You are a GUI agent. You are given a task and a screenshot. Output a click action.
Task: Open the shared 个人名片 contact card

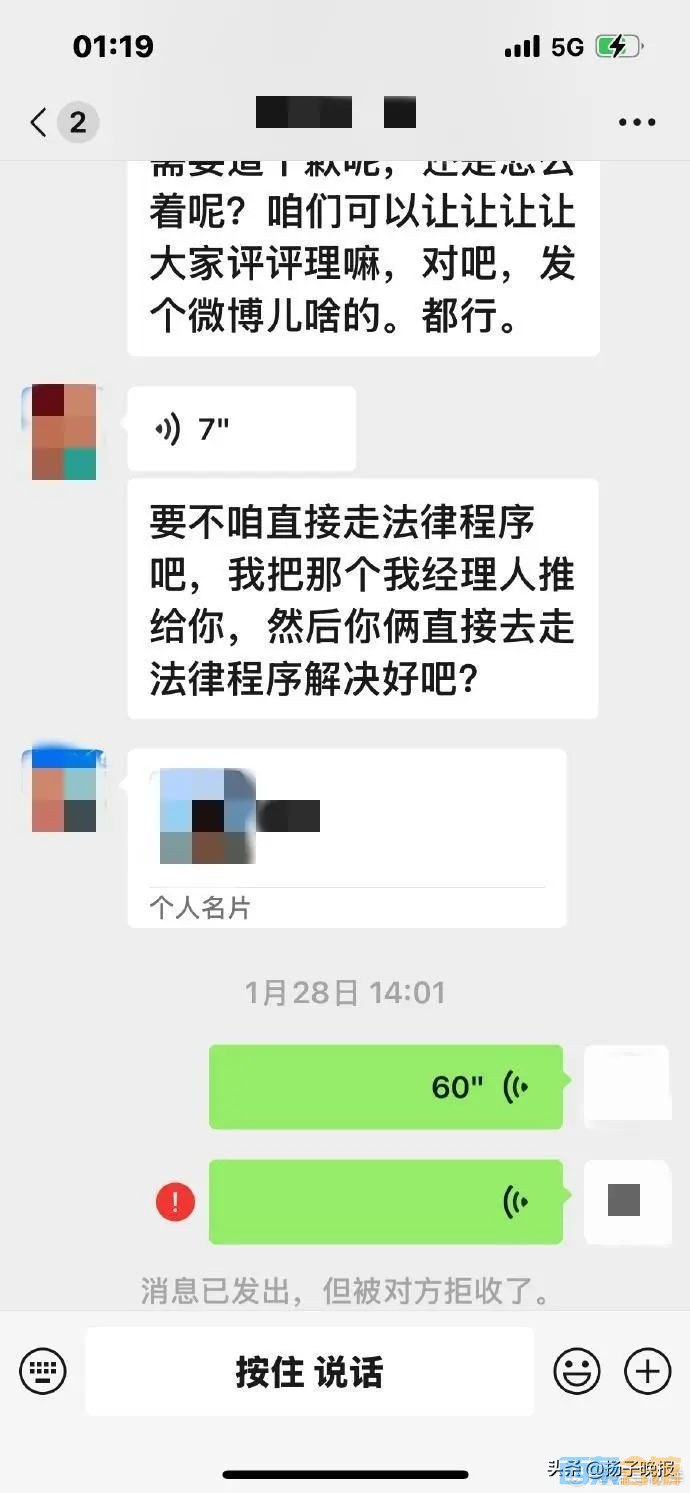click(346, 837)
